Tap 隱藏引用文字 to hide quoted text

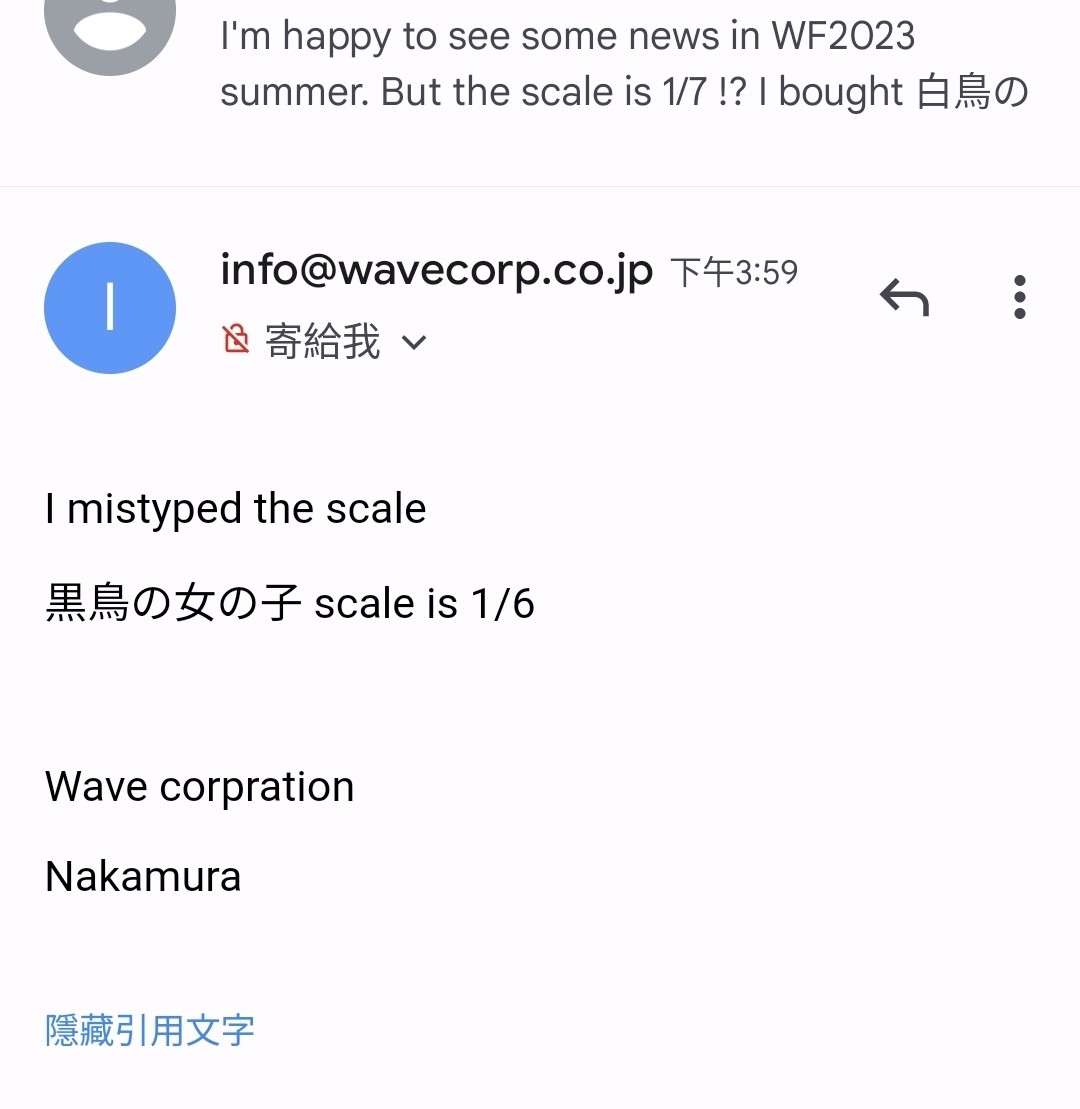click(x=149, y=1030)
